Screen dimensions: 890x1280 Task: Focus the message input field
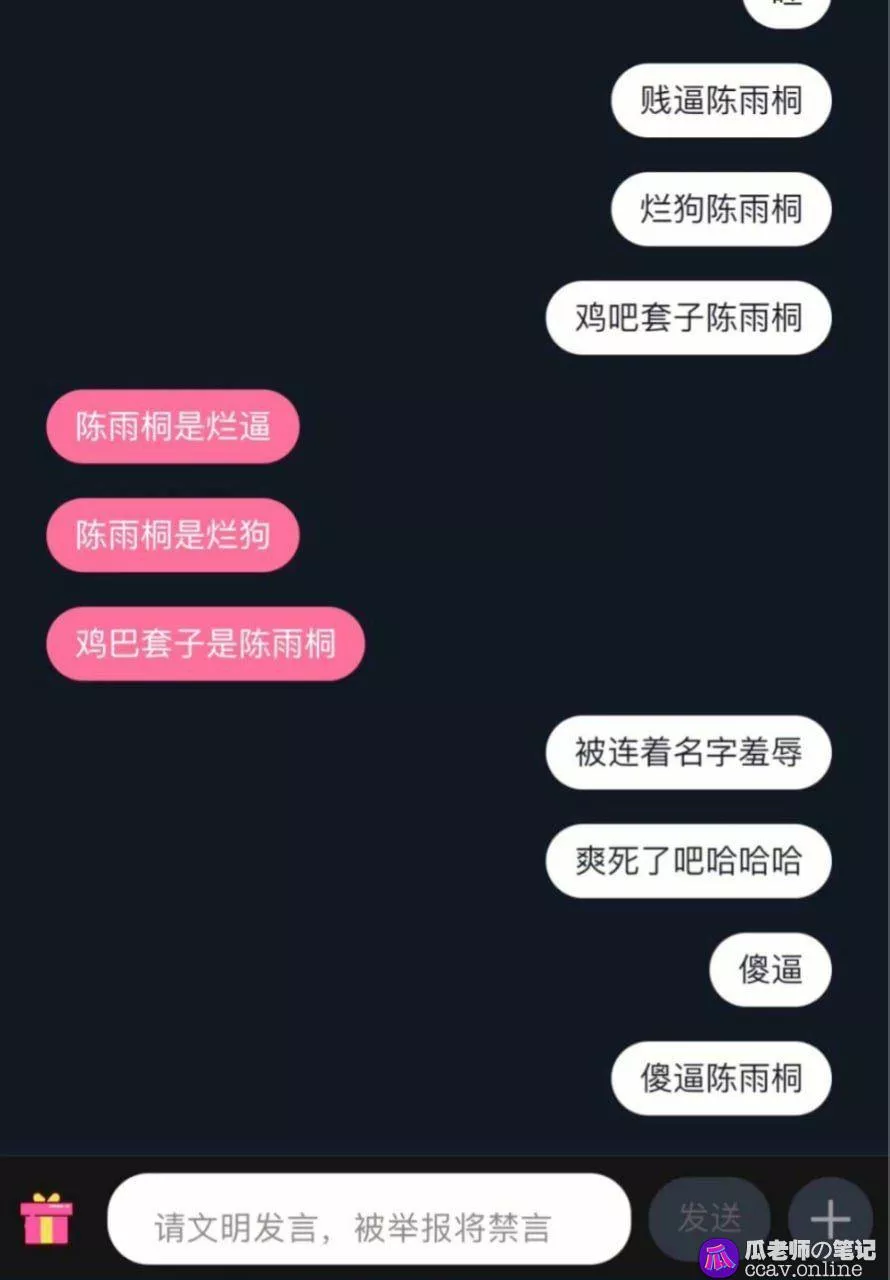click(368, 1220)
